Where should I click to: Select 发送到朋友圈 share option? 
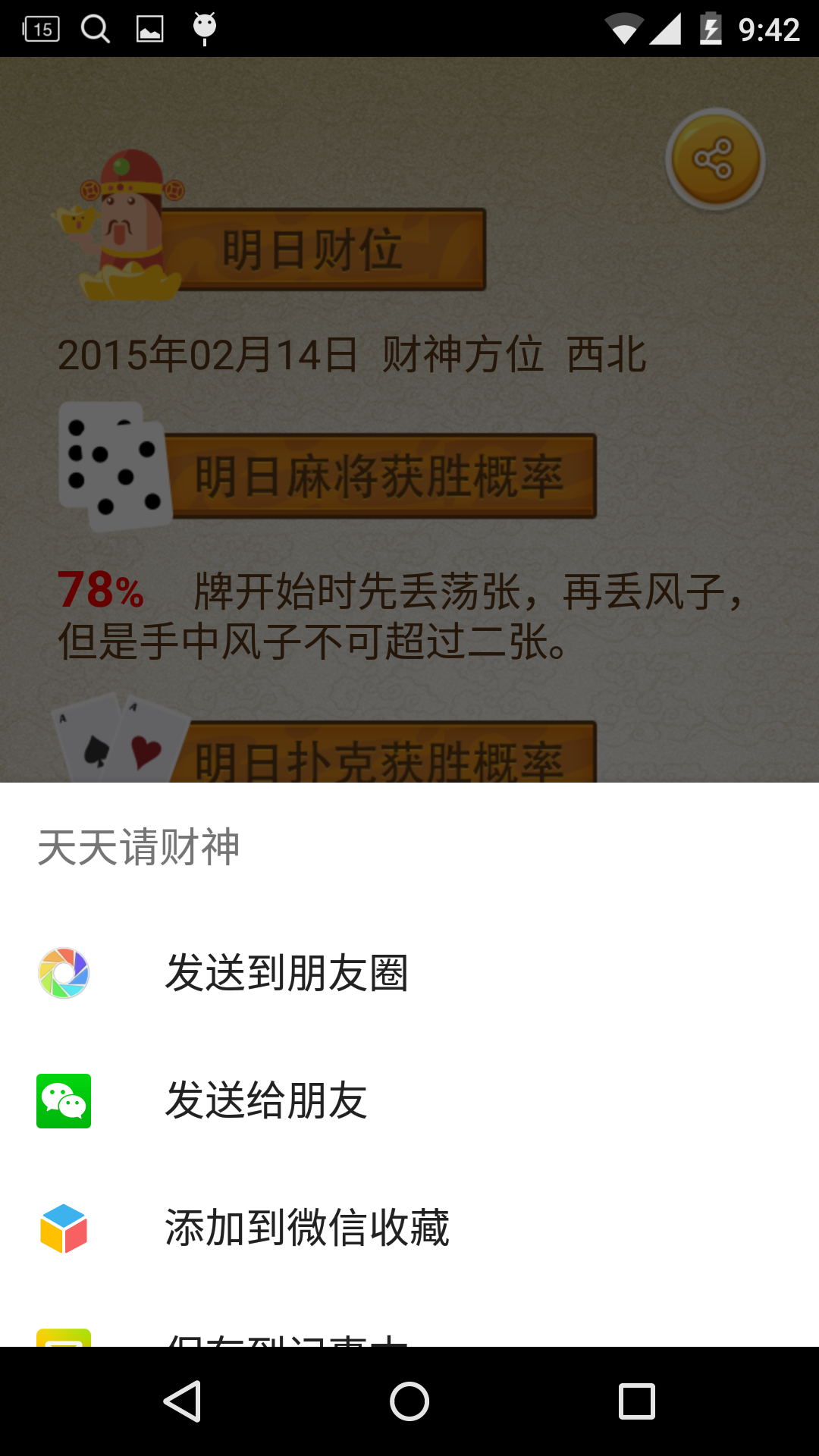coord(409,973)
